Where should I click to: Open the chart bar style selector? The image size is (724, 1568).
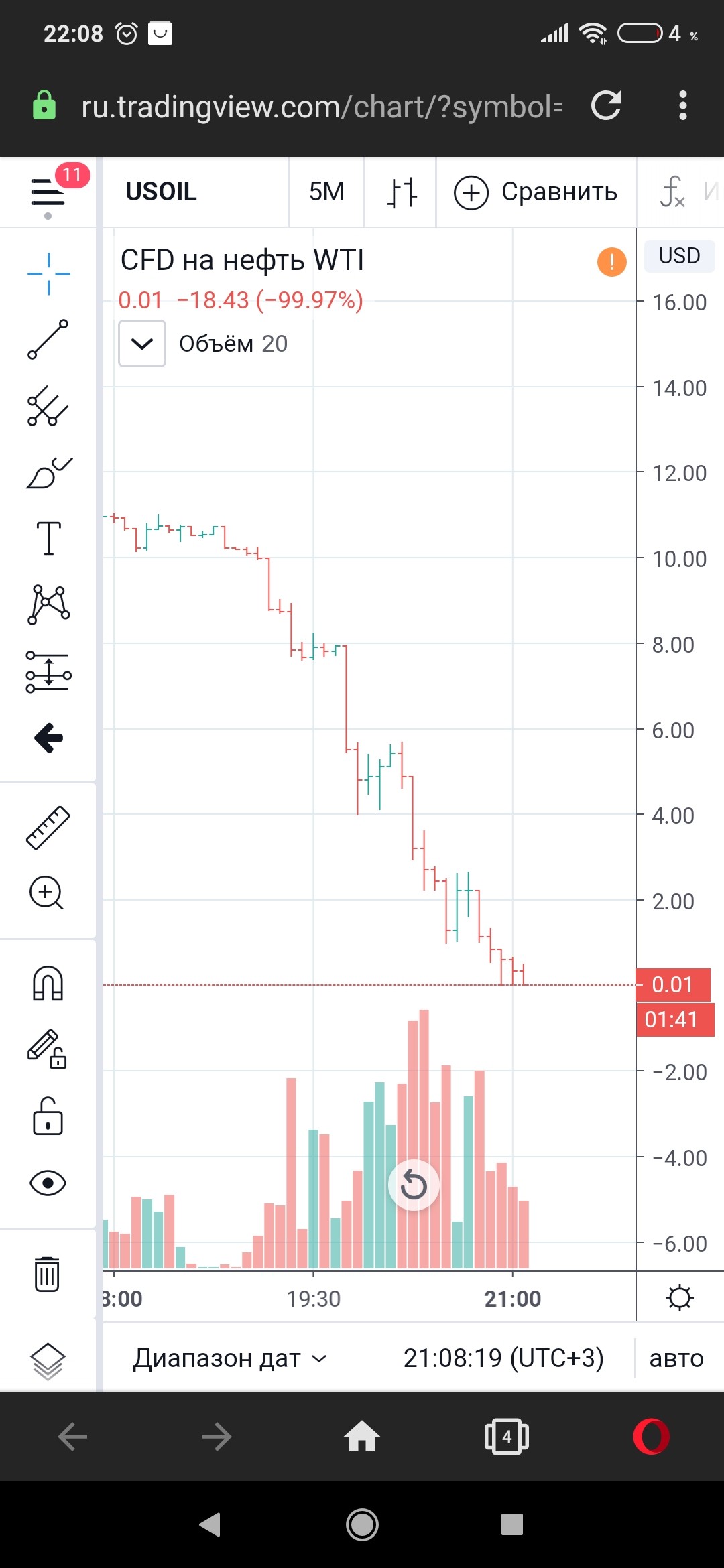(401, 193)
